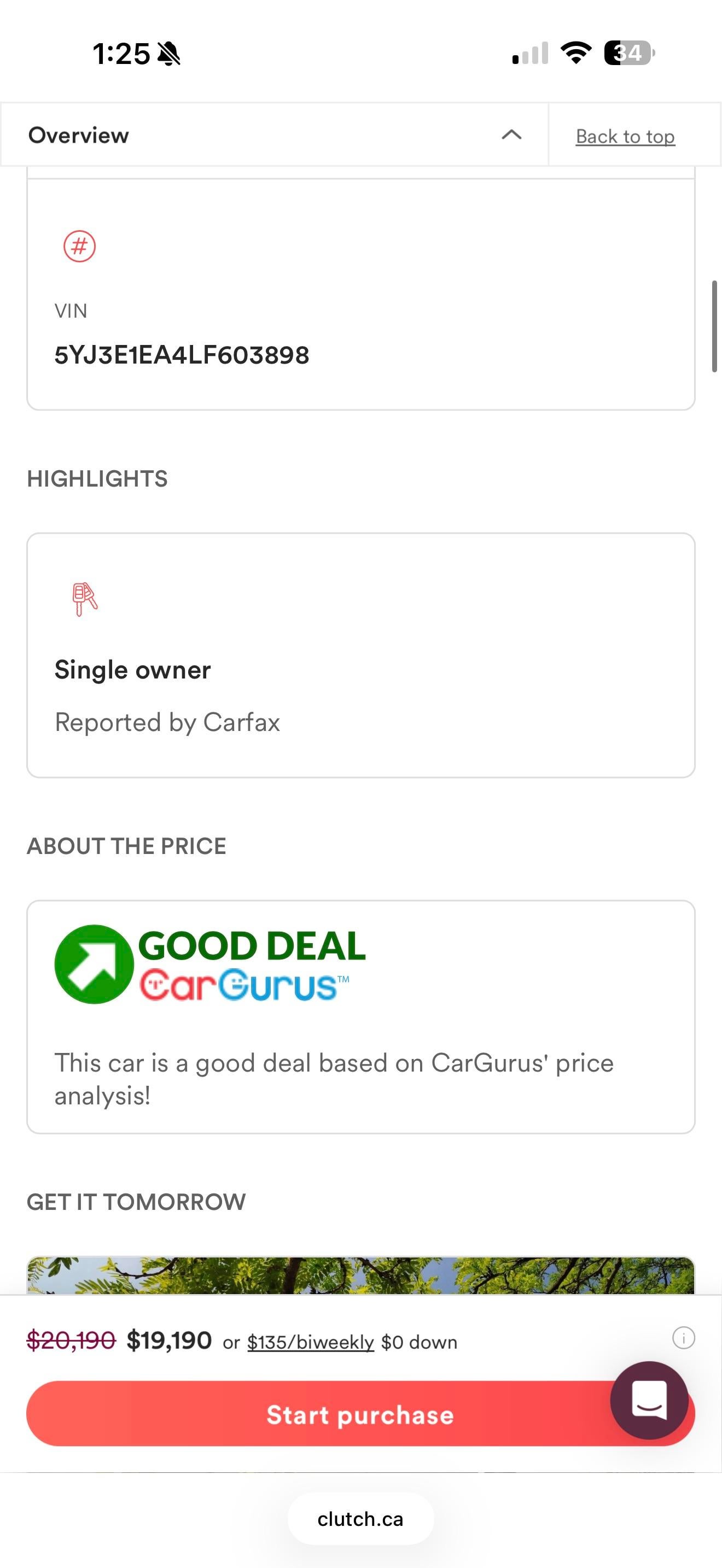This screenshot has height=1568, width=722.
Task: Open the price info icon
Action: tap(683, 1338)
